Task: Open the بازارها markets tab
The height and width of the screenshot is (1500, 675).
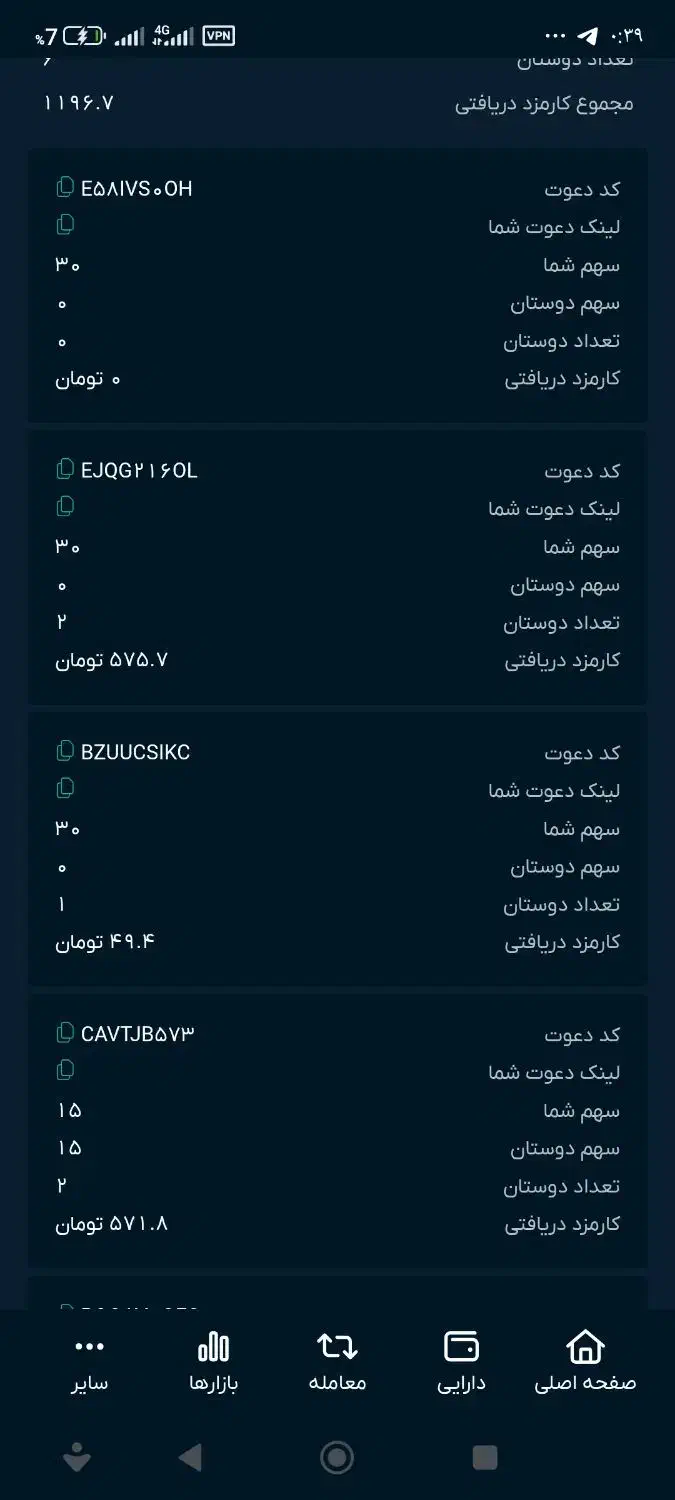Action: point(213,1362)
